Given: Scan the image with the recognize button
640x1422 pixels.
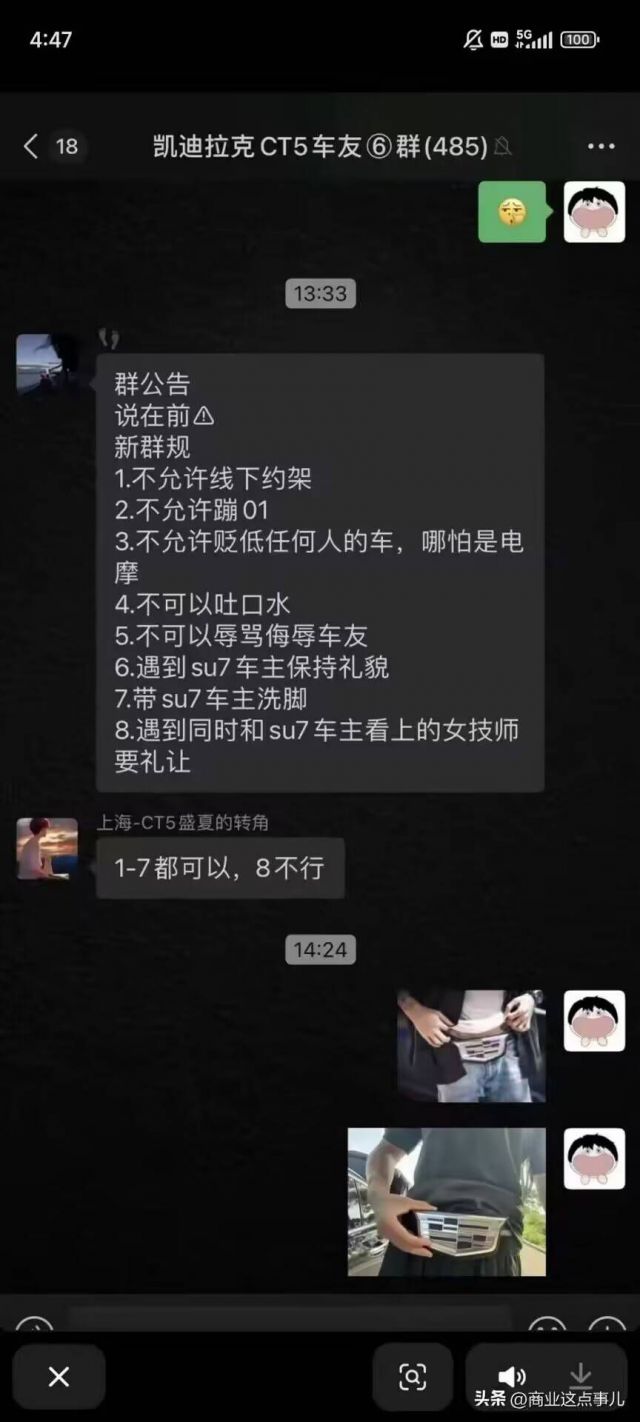Looking at the screenshot, I should coord(413,1377).
